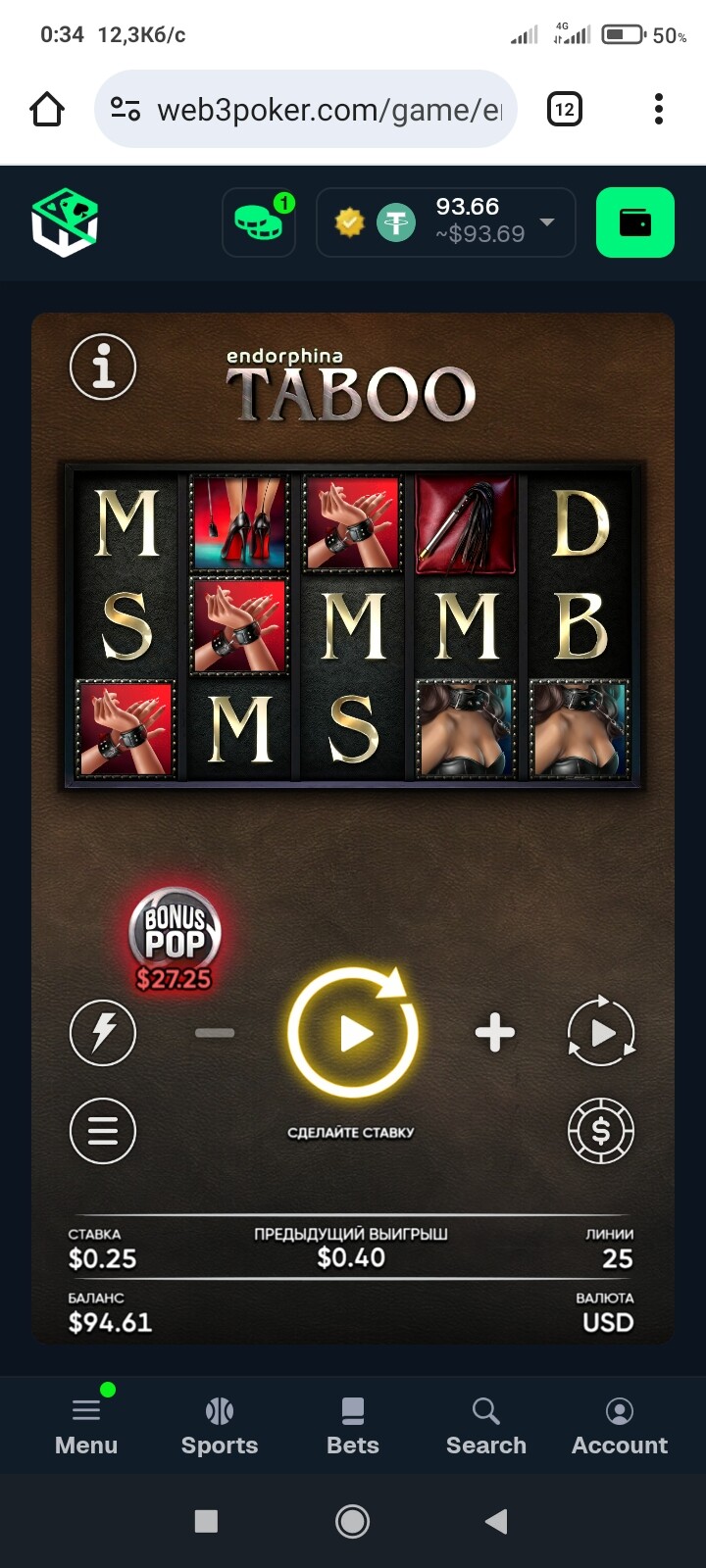The width and height of the screenshot is (706, 1568).
Task: Open the game's hamburger menu
Action: click(x=103, y=1131)
